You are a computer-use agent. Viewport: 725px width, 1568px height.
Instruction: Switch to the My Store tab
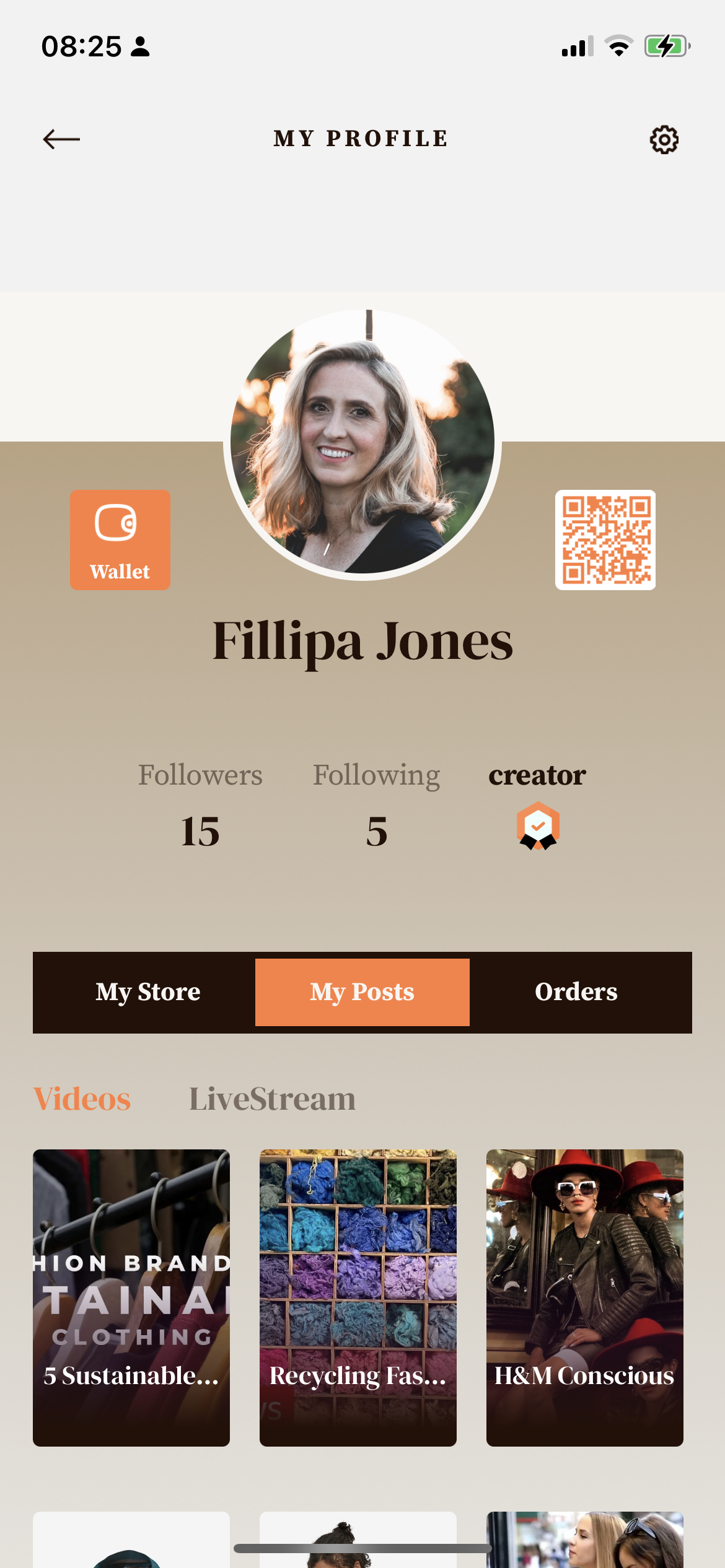147,992
